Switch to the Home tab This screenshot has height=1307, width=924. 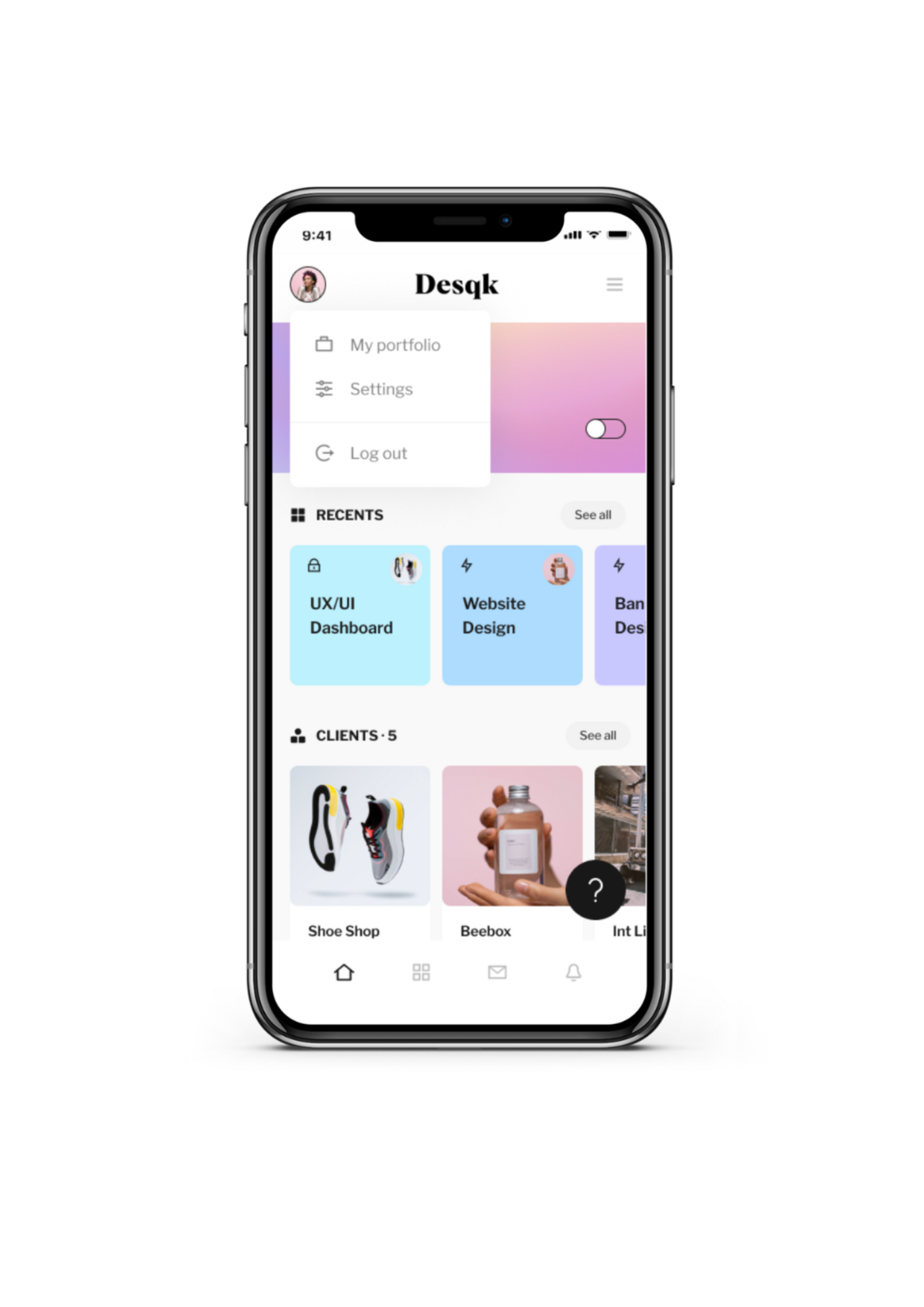(x=344, y=972)
